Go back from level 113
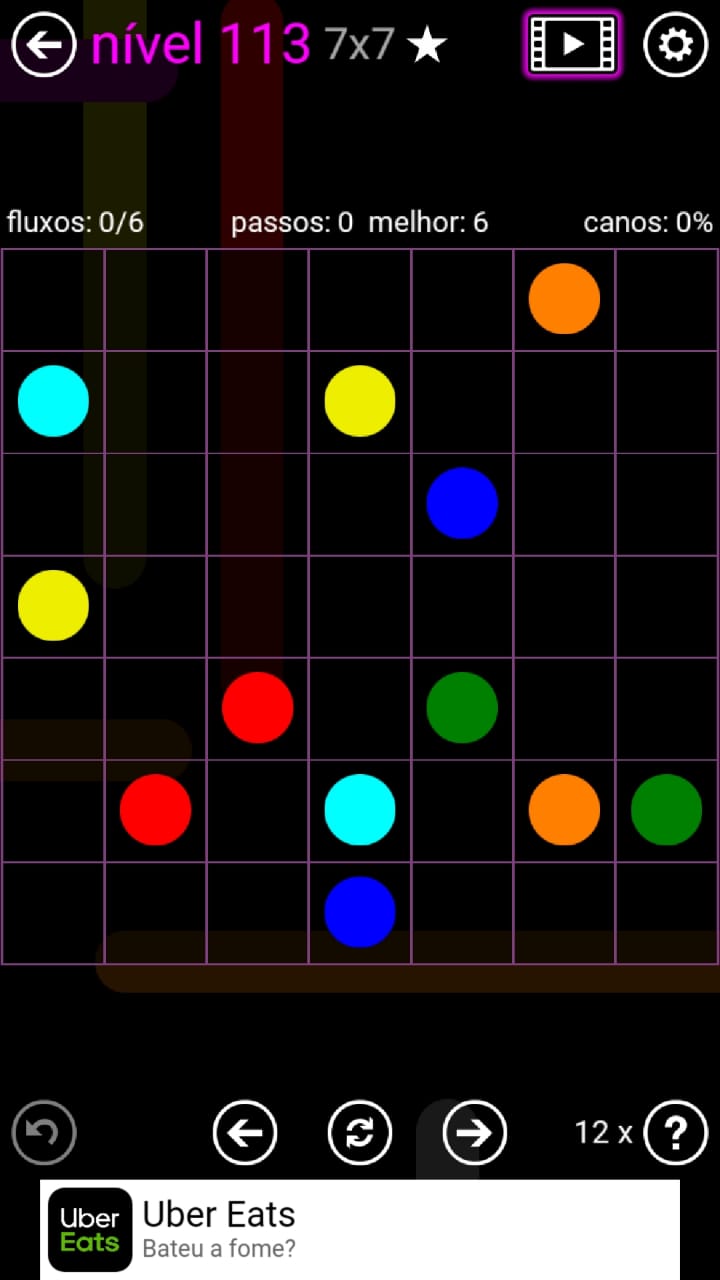Viewport: 720px width, 1280px height. [44, 44]
